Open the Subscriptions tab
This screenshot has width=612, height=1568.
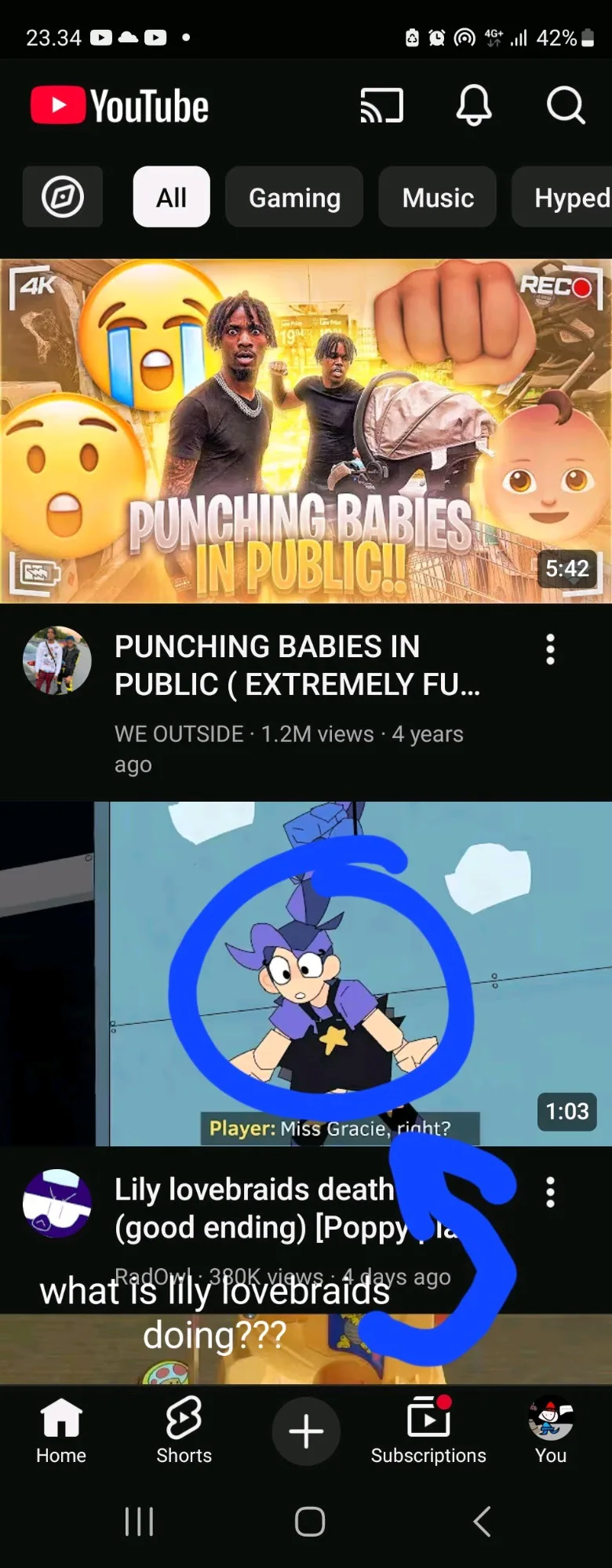[428, 1431]
